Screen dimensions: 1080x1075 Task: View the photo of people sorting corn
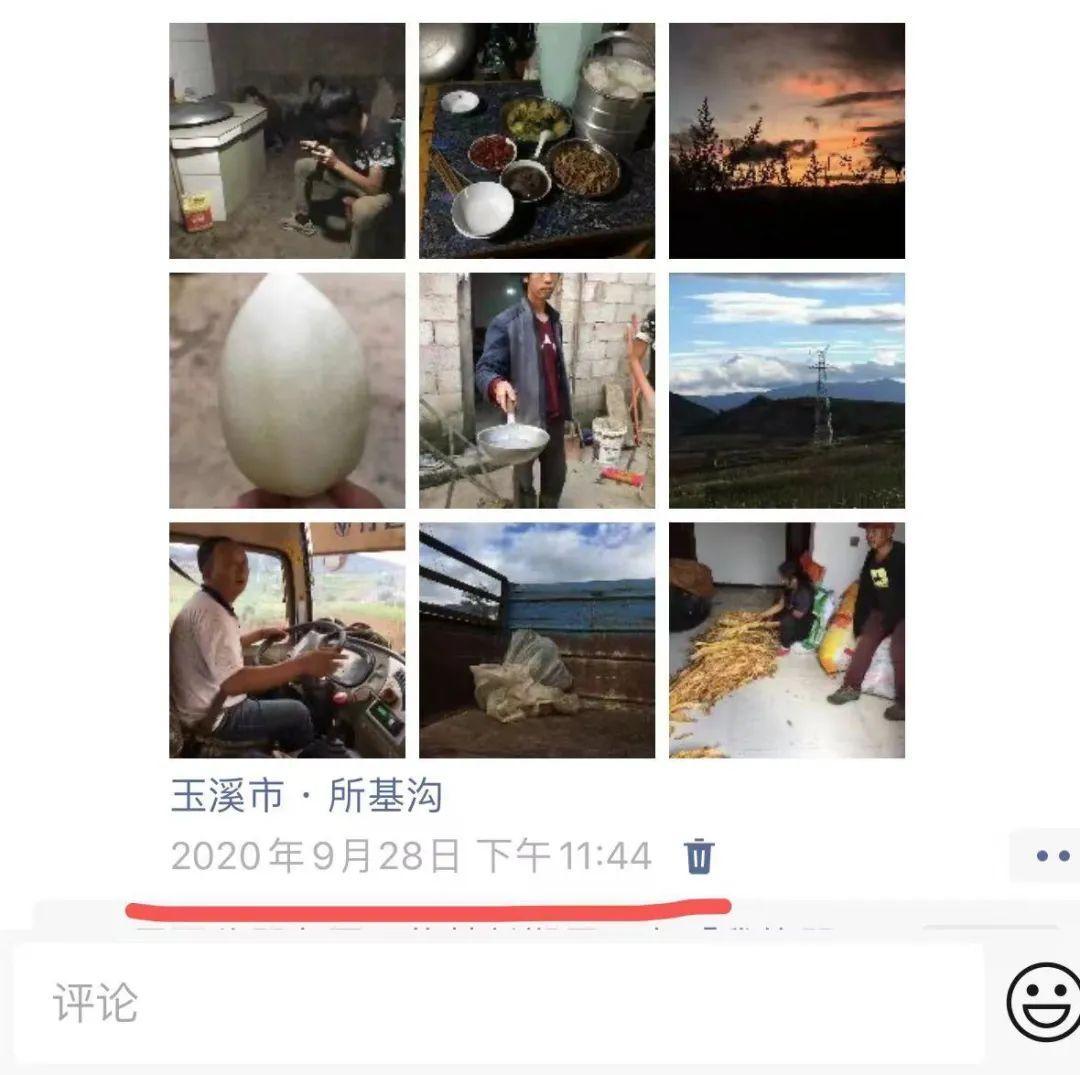click(787, 640)
